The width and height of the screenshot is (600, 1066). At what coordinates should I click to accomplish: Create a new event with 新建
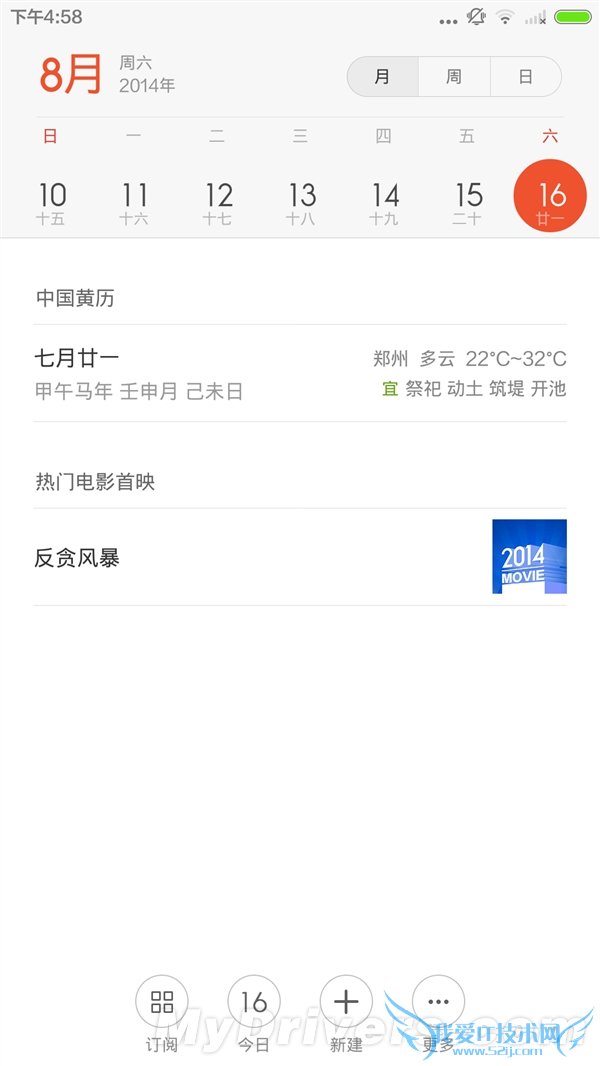point(346,1003)
